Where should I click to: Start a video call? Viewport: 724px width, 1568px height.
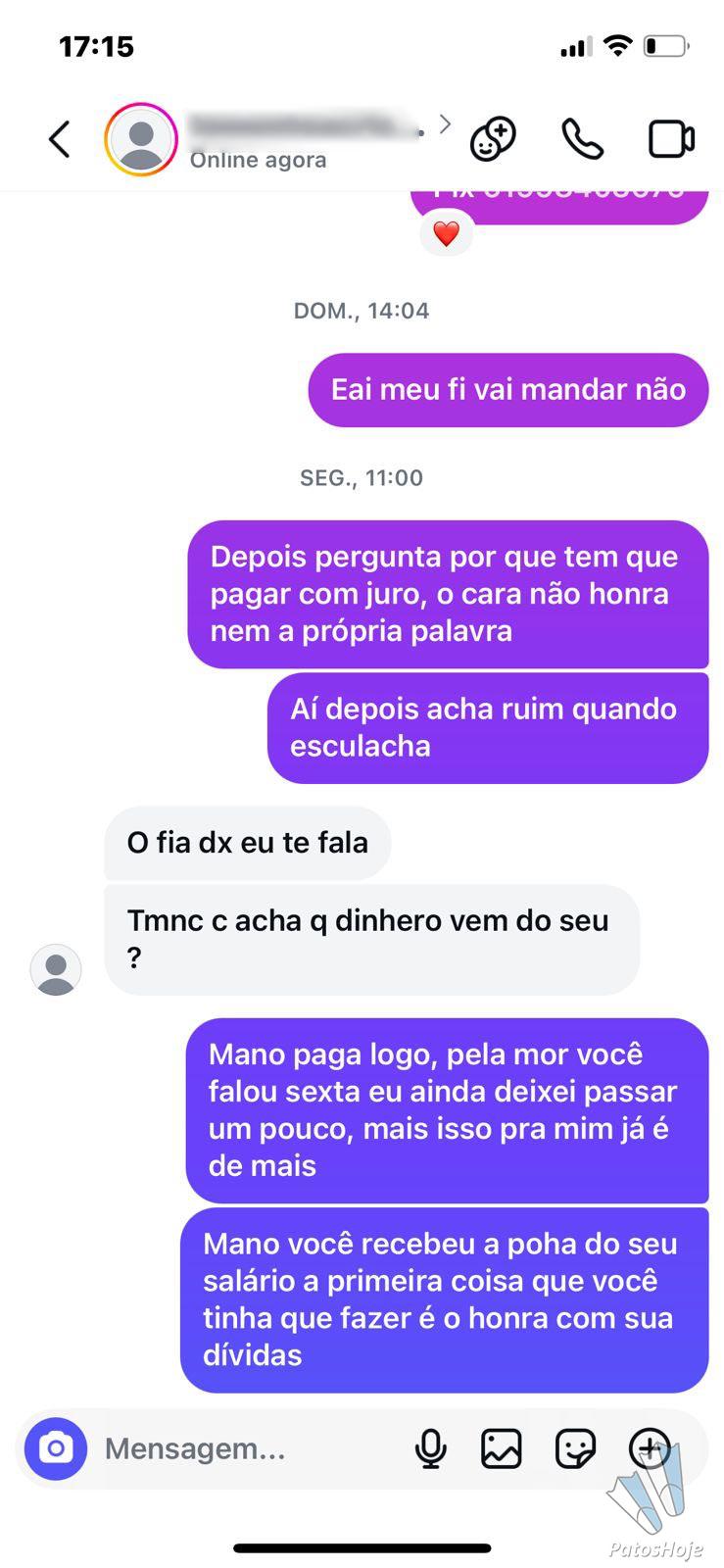pyautogui.click(x=671, y=139)
